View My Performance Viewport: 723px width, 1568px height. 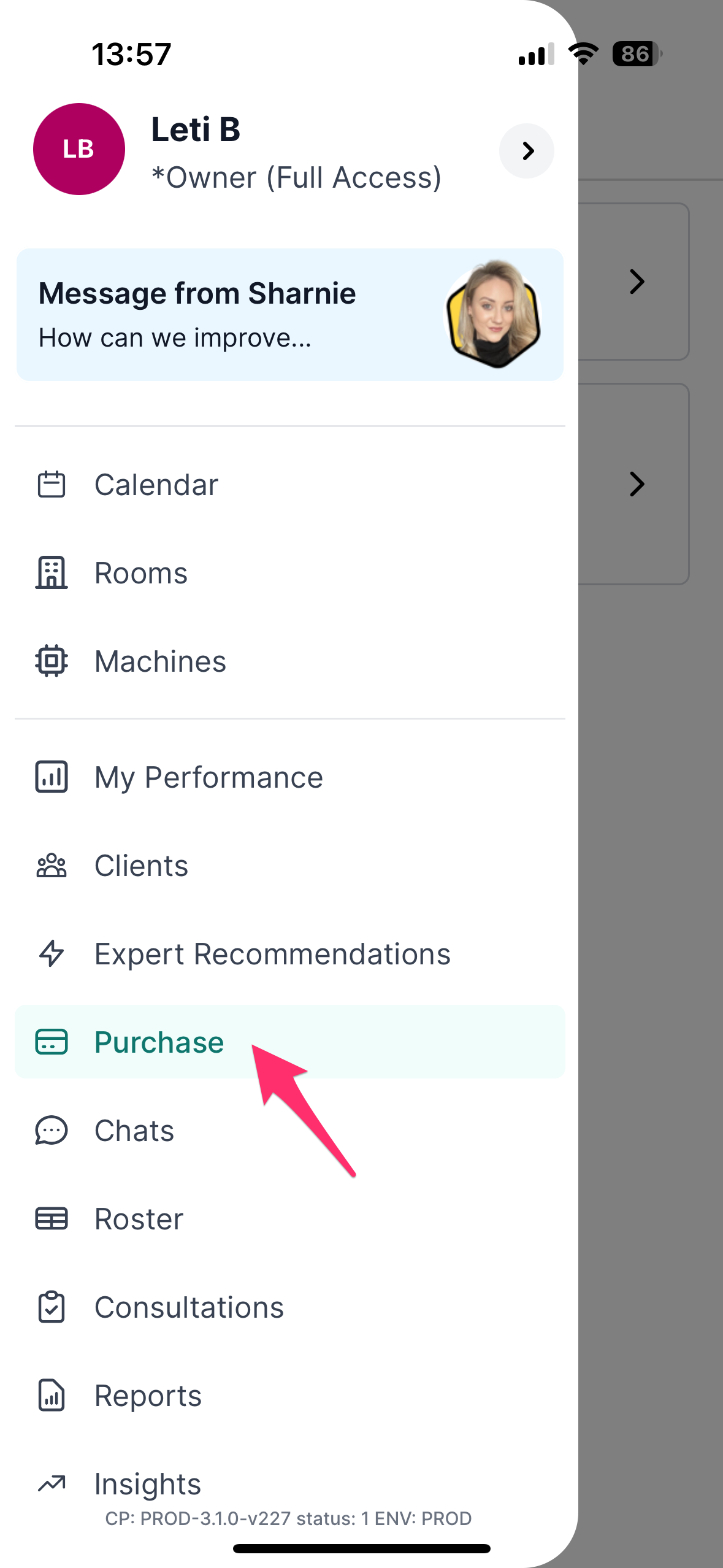click(x=289, y=777)
